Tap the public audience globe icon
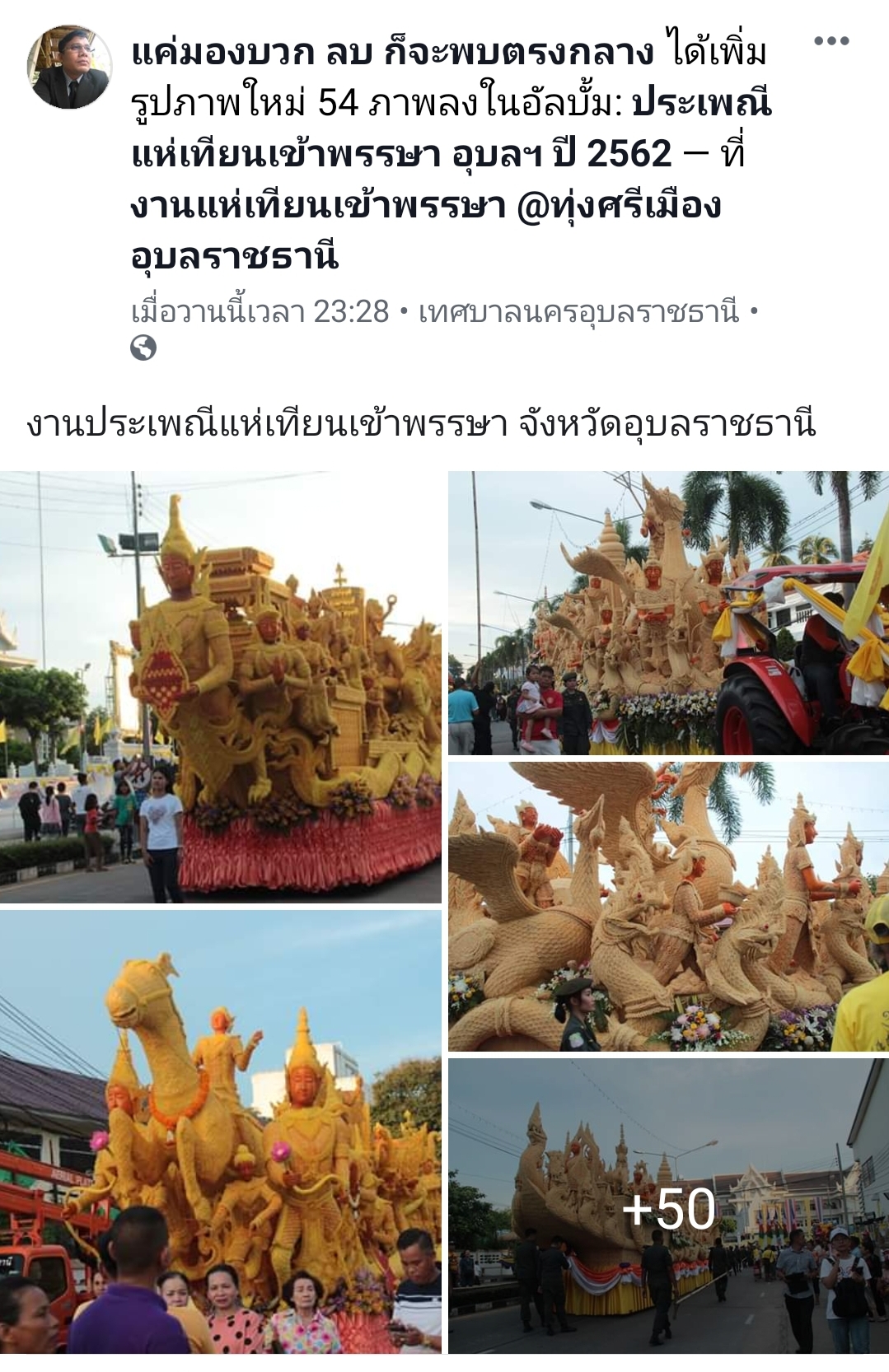Image resolution: width=889 pixels, height=1372 pixels. pos(143,349)
